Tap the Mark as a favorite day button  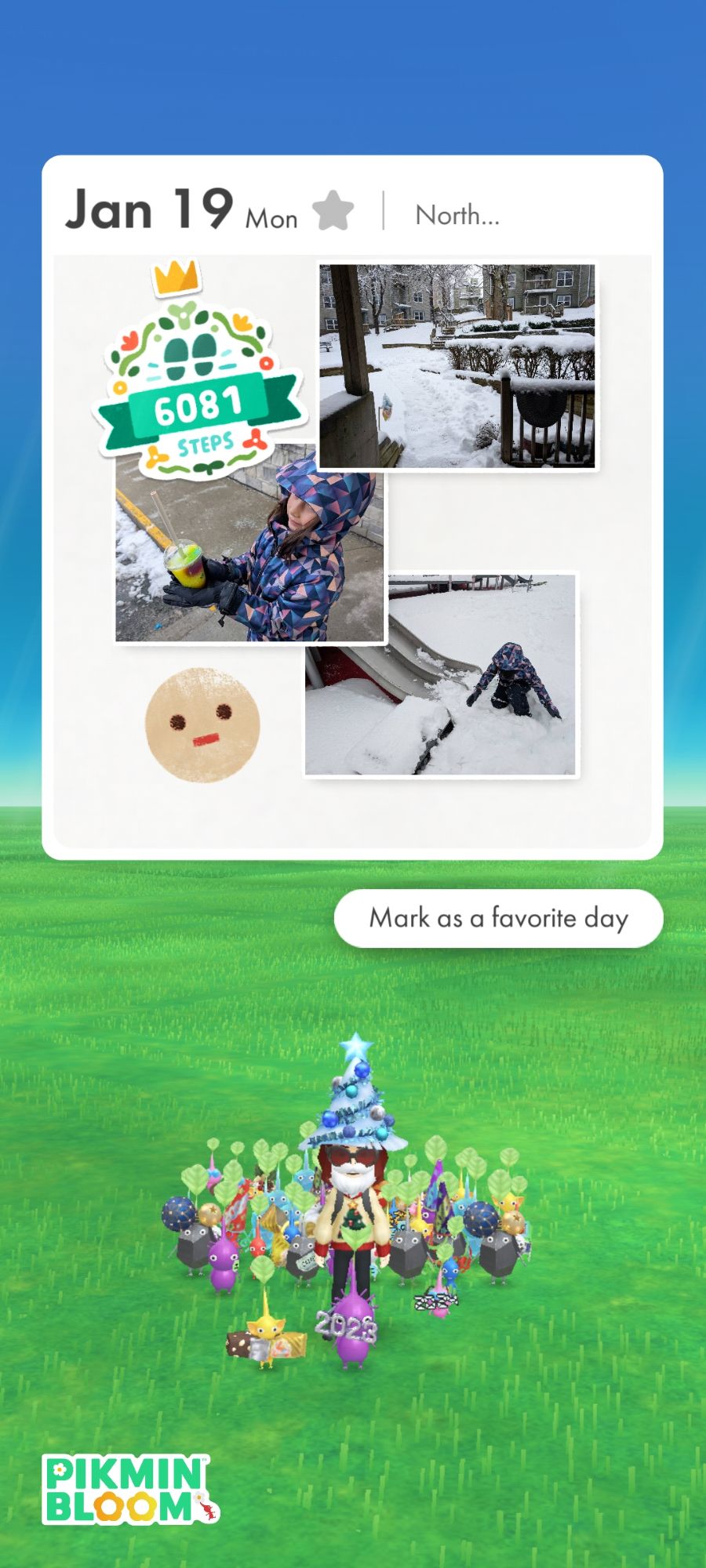tap(499, 918)
